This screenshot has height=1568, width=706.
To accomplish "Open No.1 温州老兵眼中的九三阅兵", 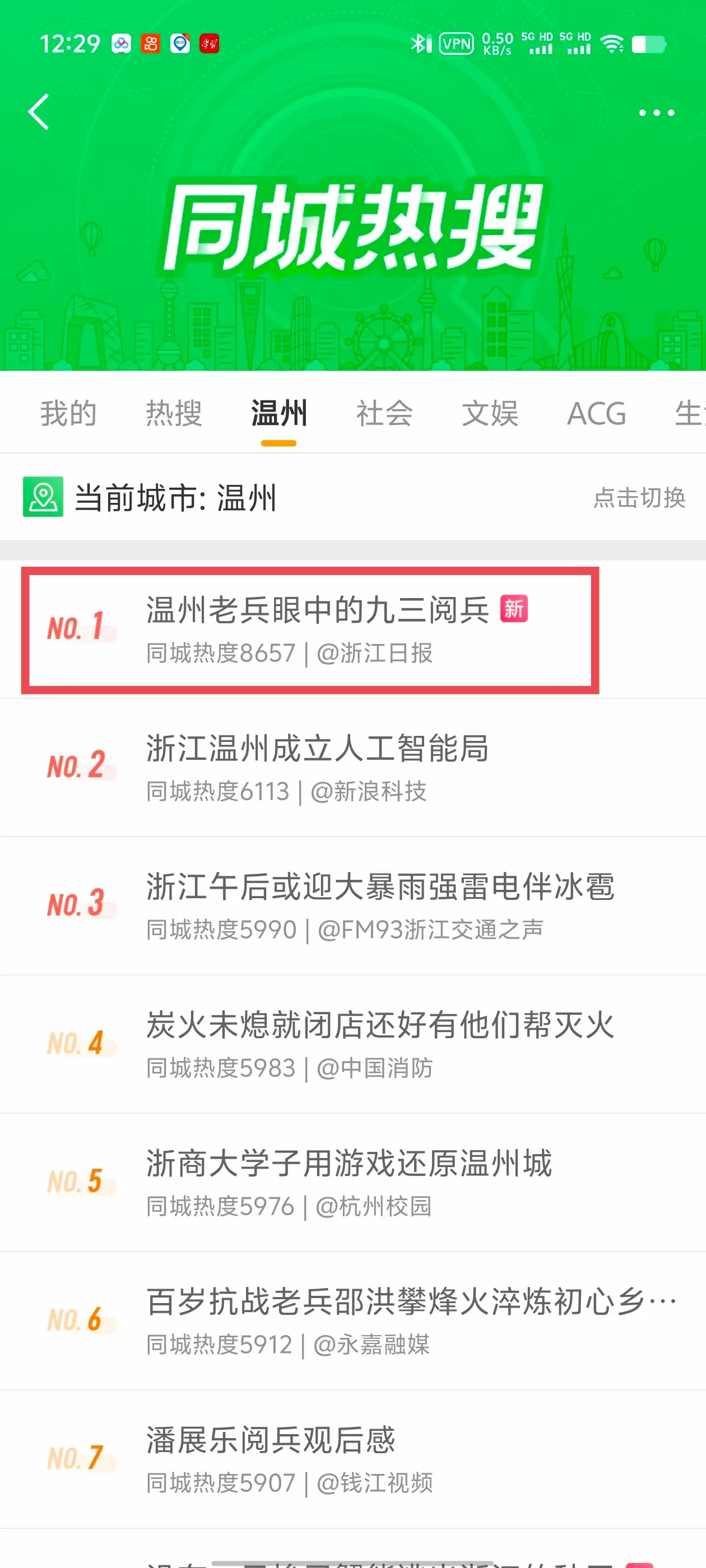I will point(317,629).
